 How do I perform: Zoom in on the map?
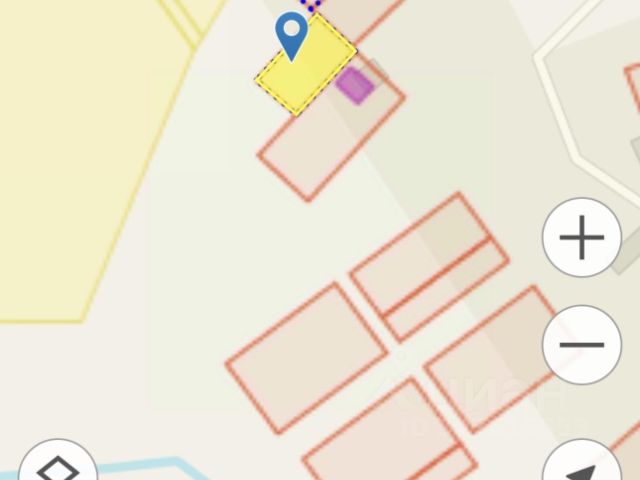click(x=581, y=238)
